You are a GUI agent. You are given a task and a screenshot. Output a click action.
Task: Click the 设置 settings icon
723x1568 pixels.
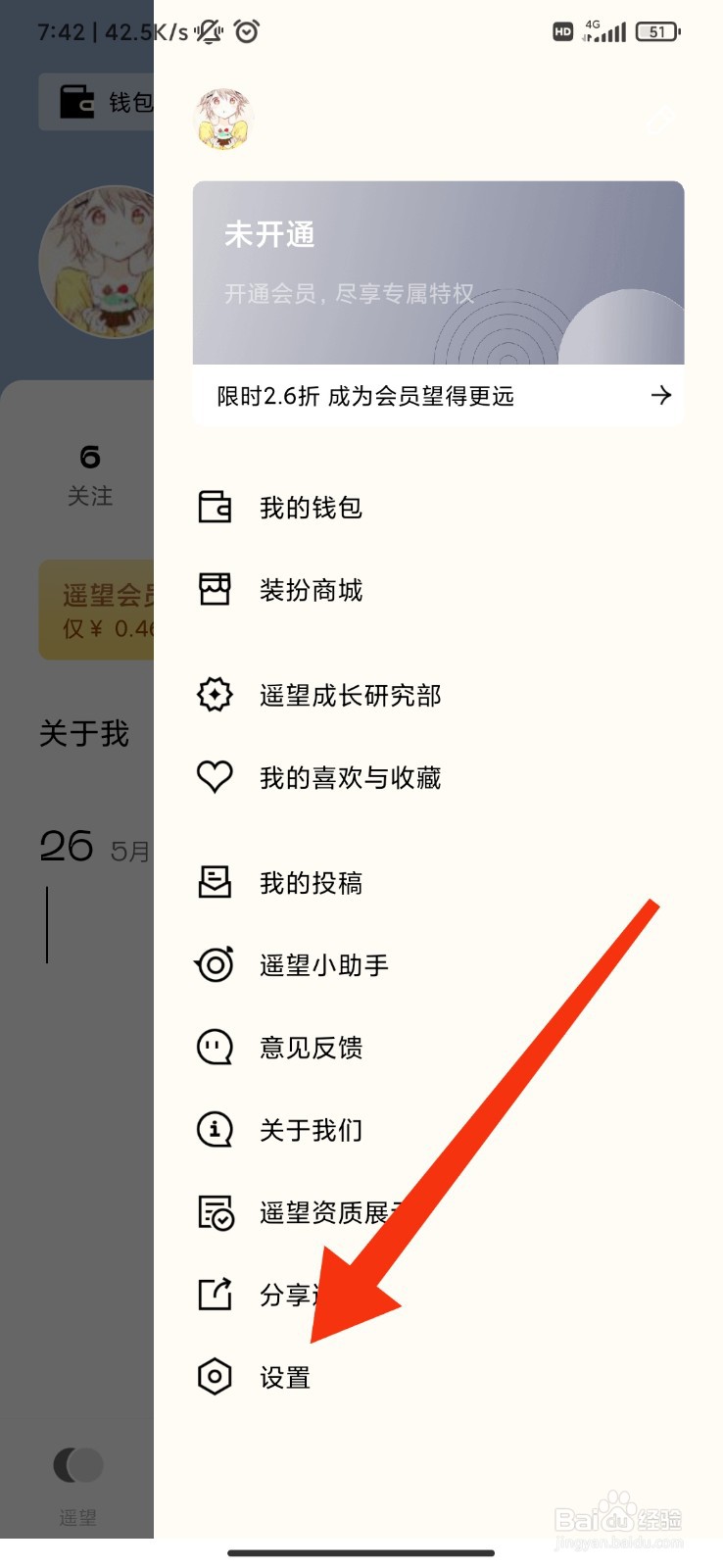point(214,1377)
